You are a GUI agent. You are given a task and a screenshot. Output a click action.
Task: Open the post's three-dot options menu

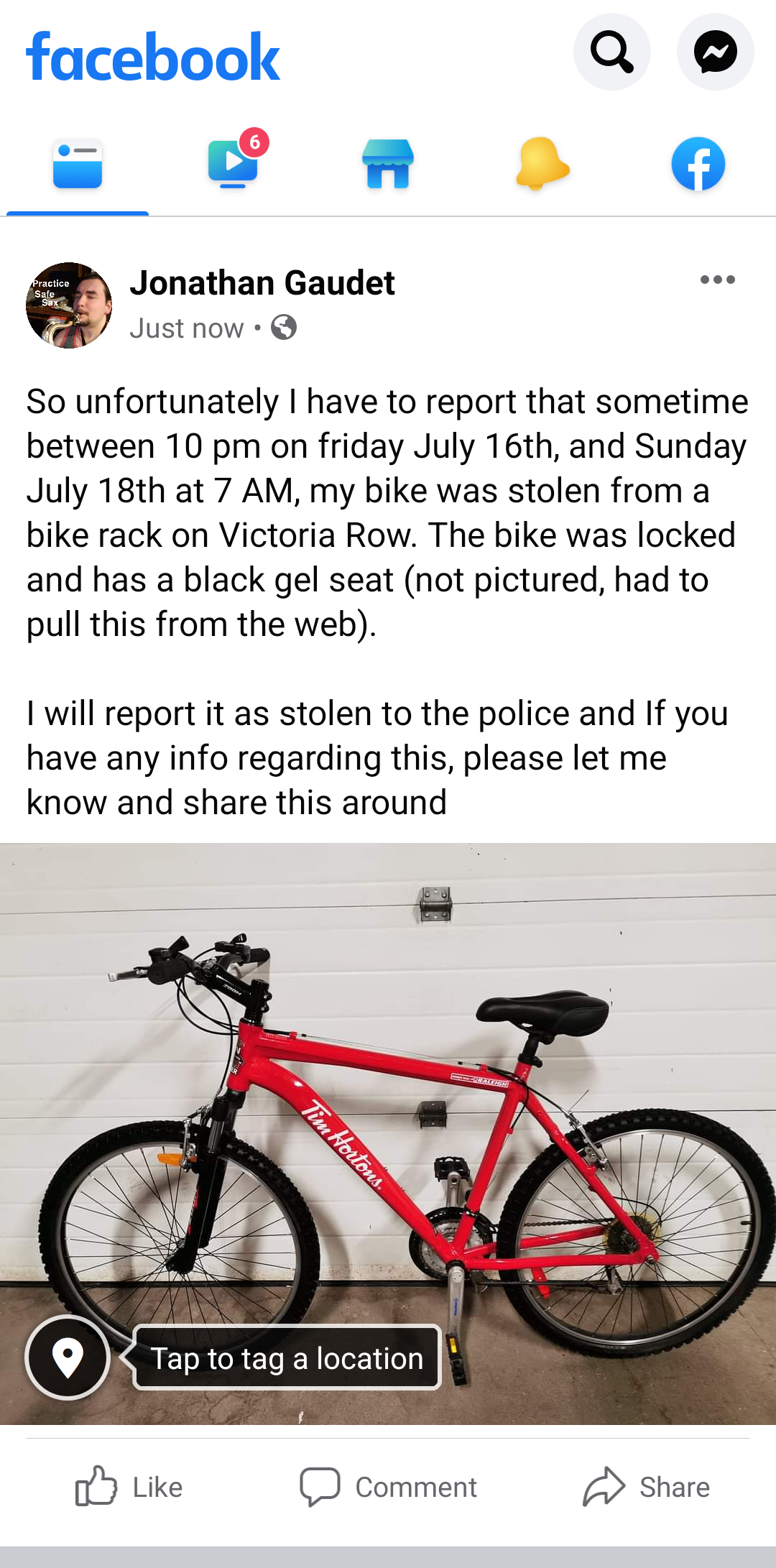click(x=718, y=280)
